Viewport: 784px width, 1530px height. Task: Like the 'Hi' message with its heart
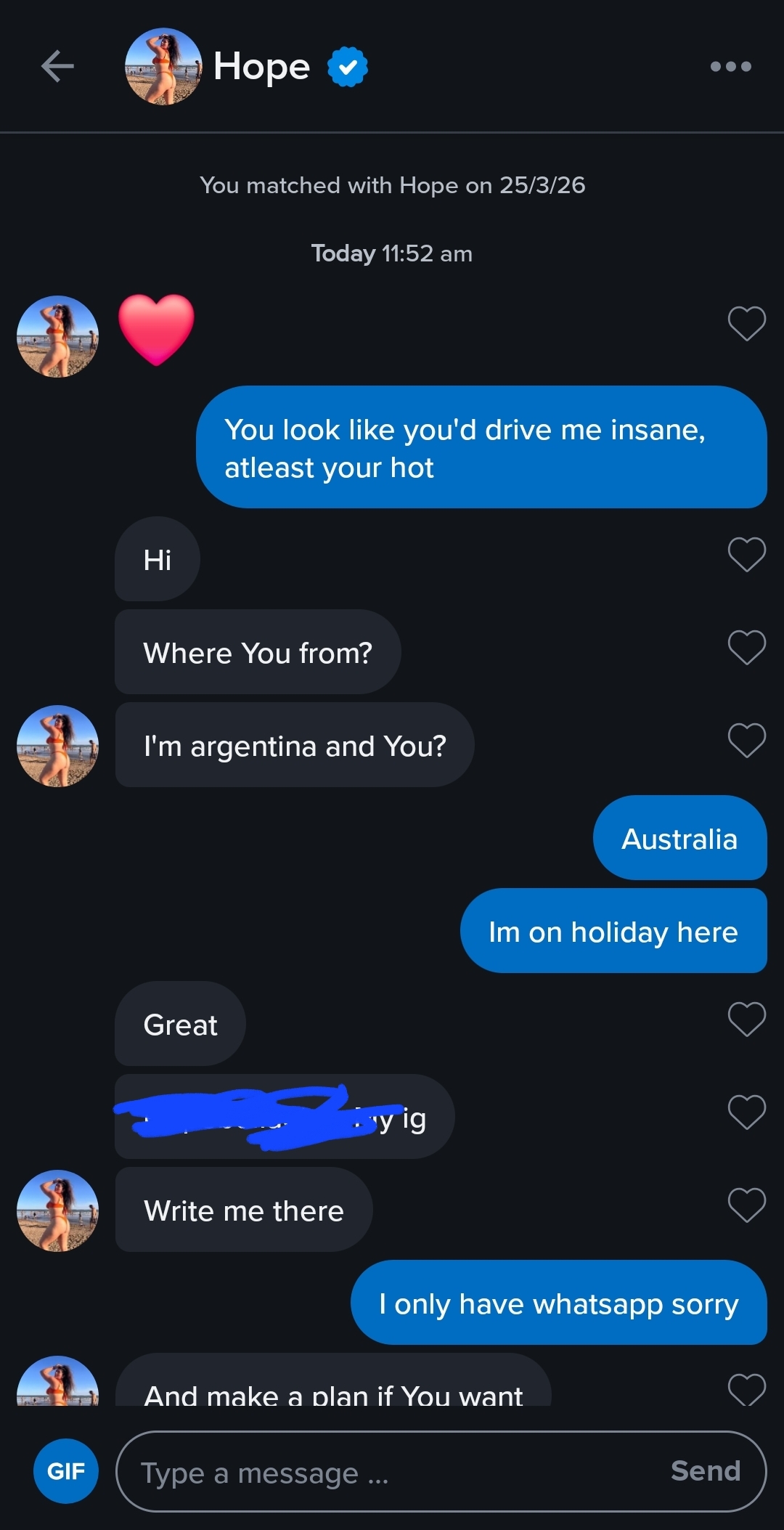point(746,554)
